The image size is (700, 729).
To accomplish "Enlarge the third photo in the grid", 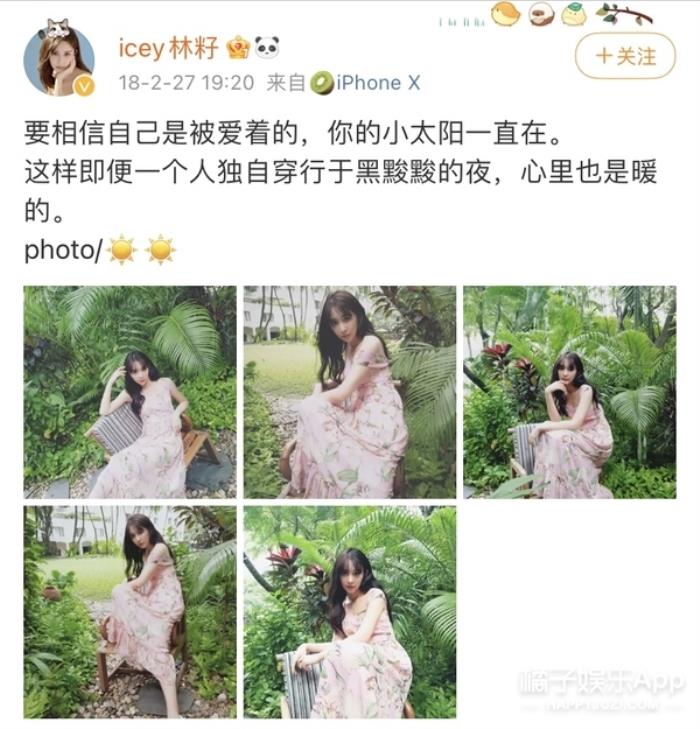I will tap(569, 392).
